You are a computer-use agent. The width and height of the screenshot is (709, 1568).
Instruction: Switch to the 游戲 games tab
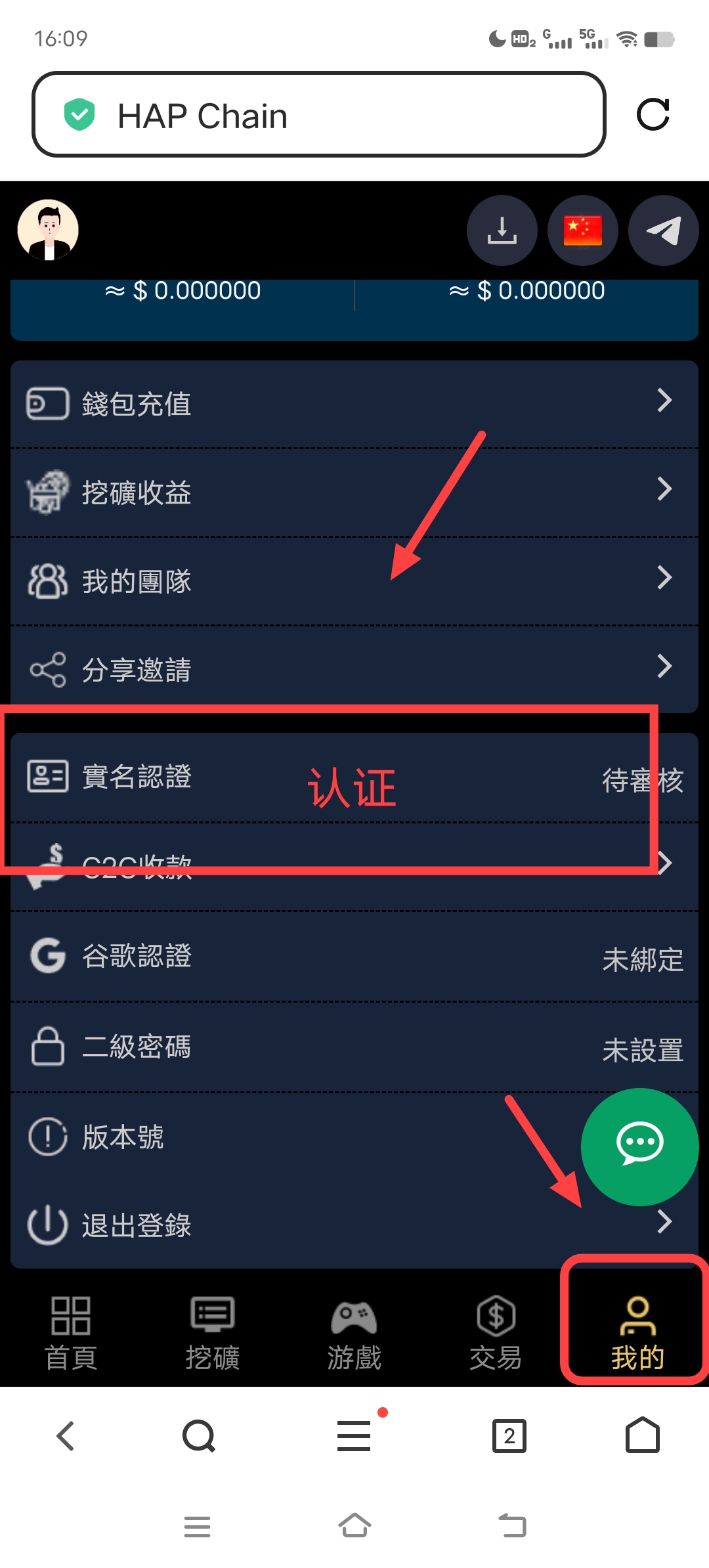[x=354, y=1333]
